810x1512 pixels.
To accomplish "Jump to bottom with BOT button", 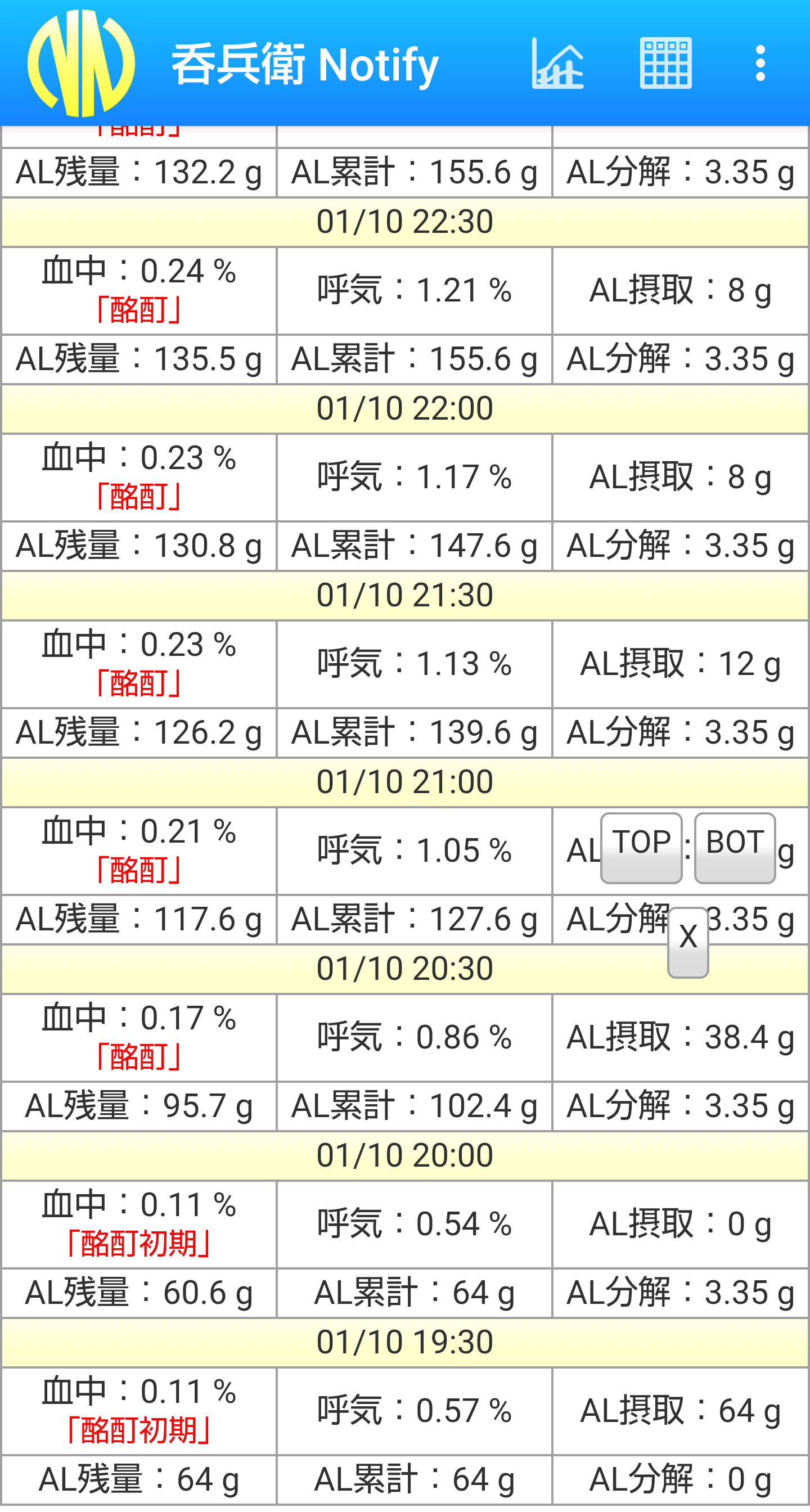I will (x=734, y=848).
